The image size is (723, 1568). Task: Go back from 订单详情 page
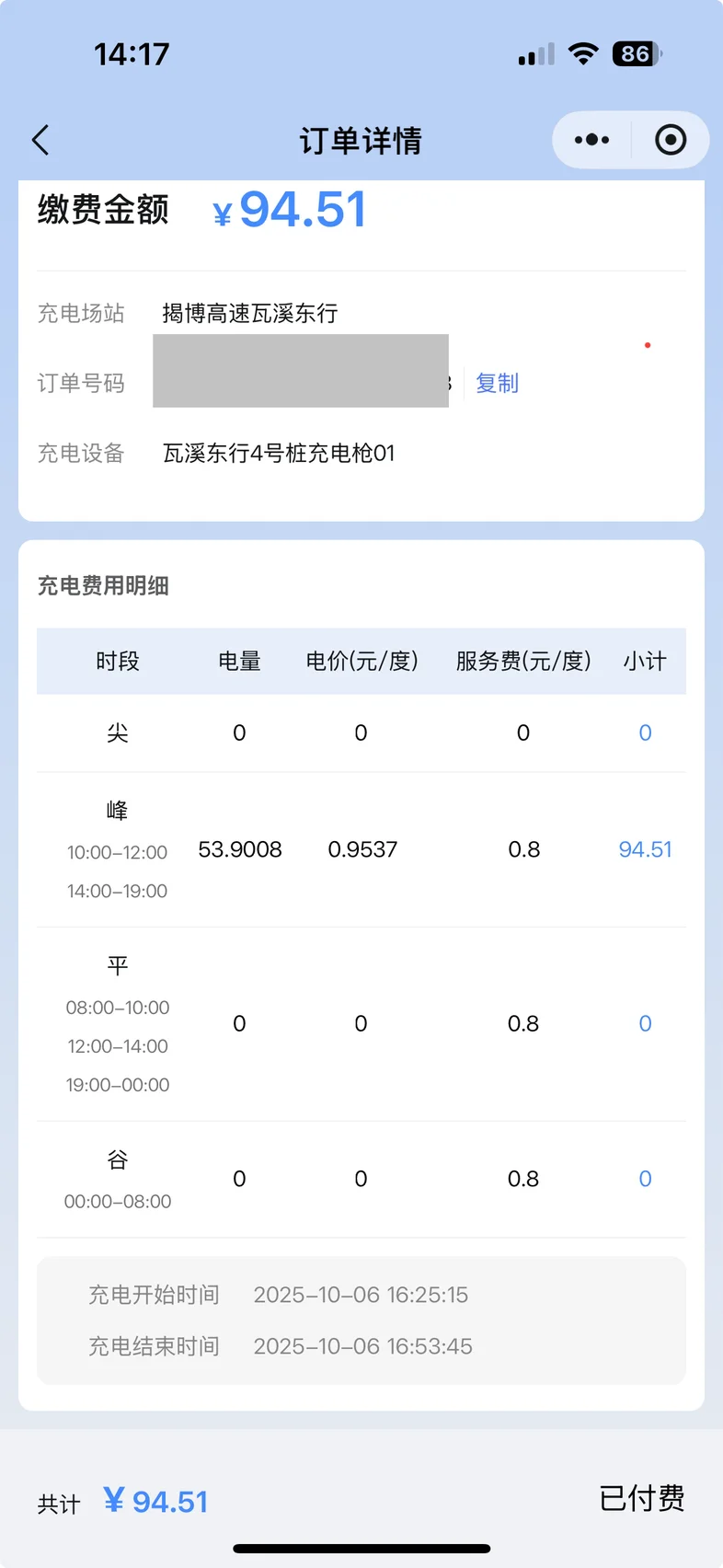(40, 140)
